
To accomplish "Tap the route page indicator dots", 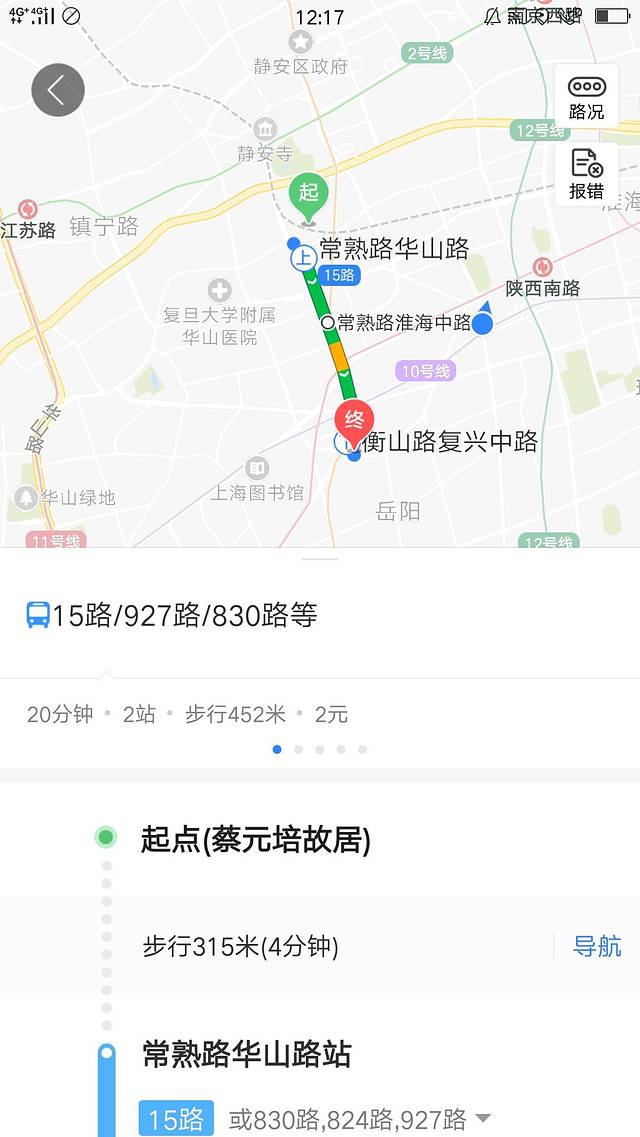I will pyautogui.click(x=320, y=749).
